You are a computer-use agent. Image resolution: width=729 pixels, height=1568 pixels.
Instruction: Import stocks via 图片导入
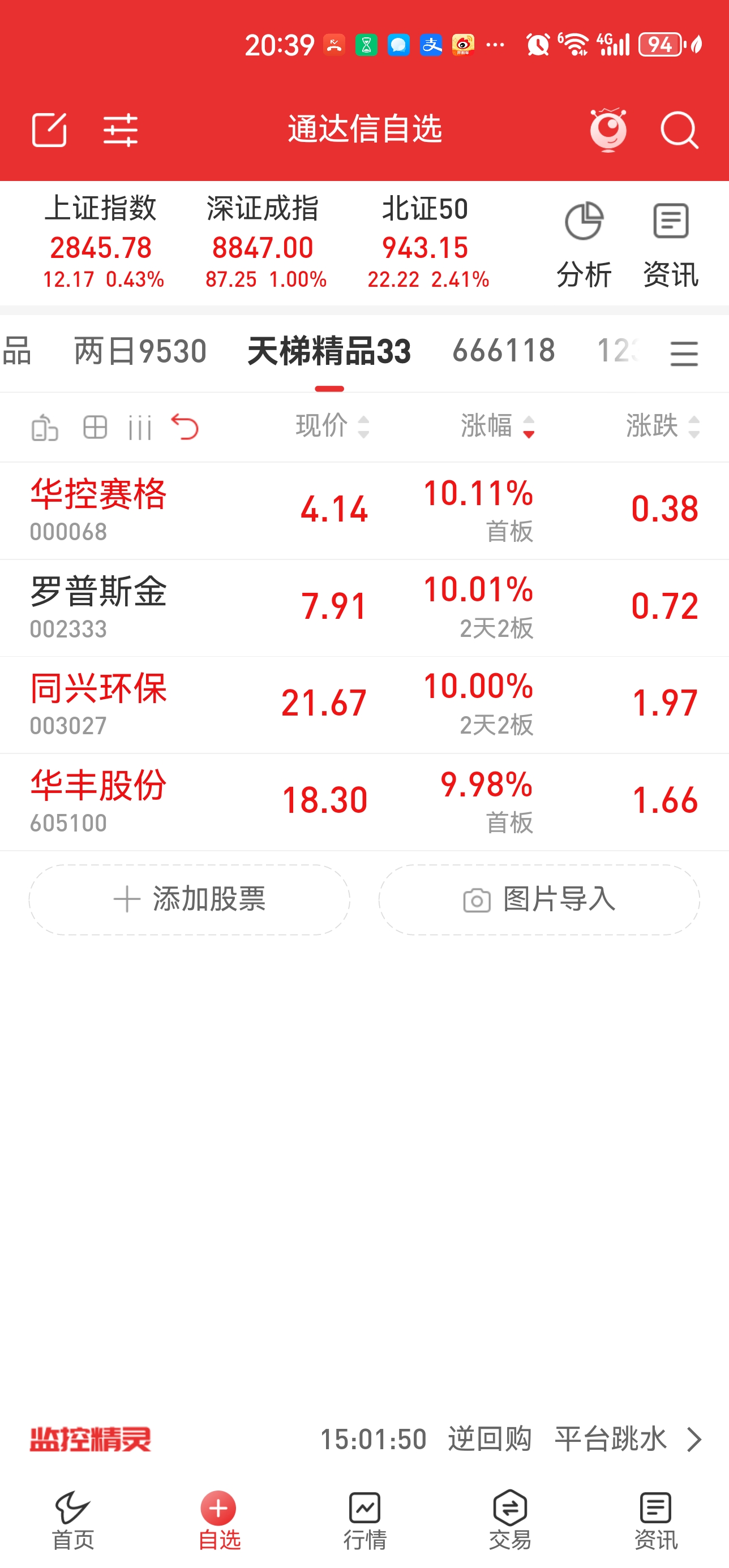pos(539,899)
